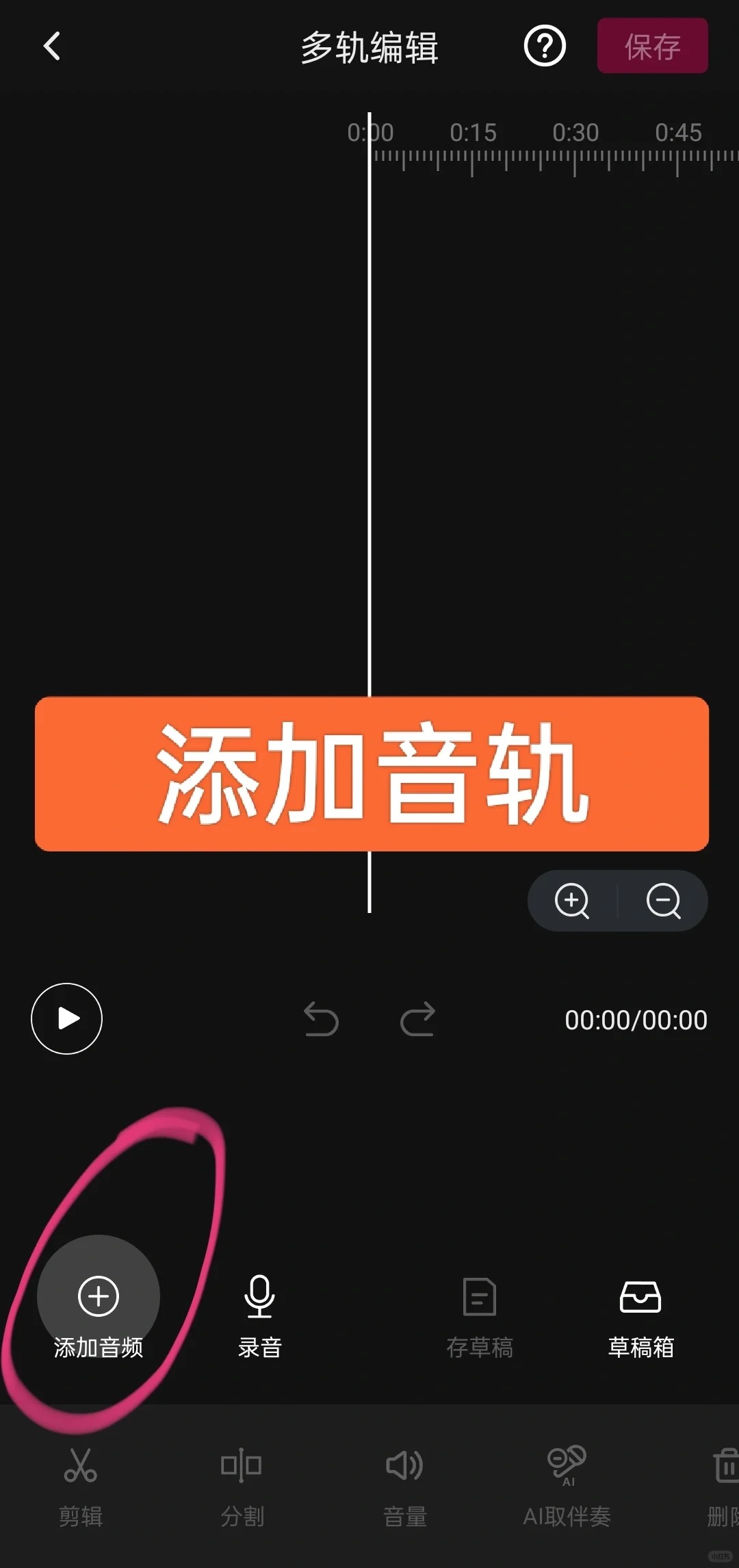Screen dimensions: 739x1568
Task: Tap the 保存 save button
Action: coord(652,47)
